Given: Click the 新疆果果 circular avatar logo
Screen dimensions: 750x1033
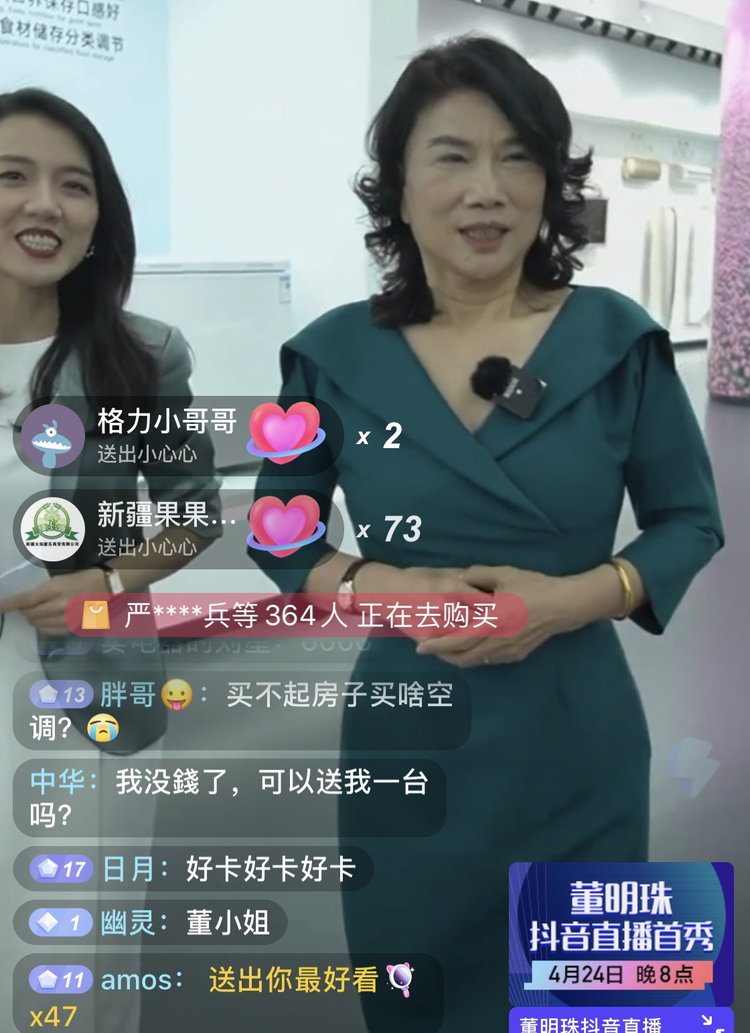Looking at the screenshot, I should (x=51, y=527).
